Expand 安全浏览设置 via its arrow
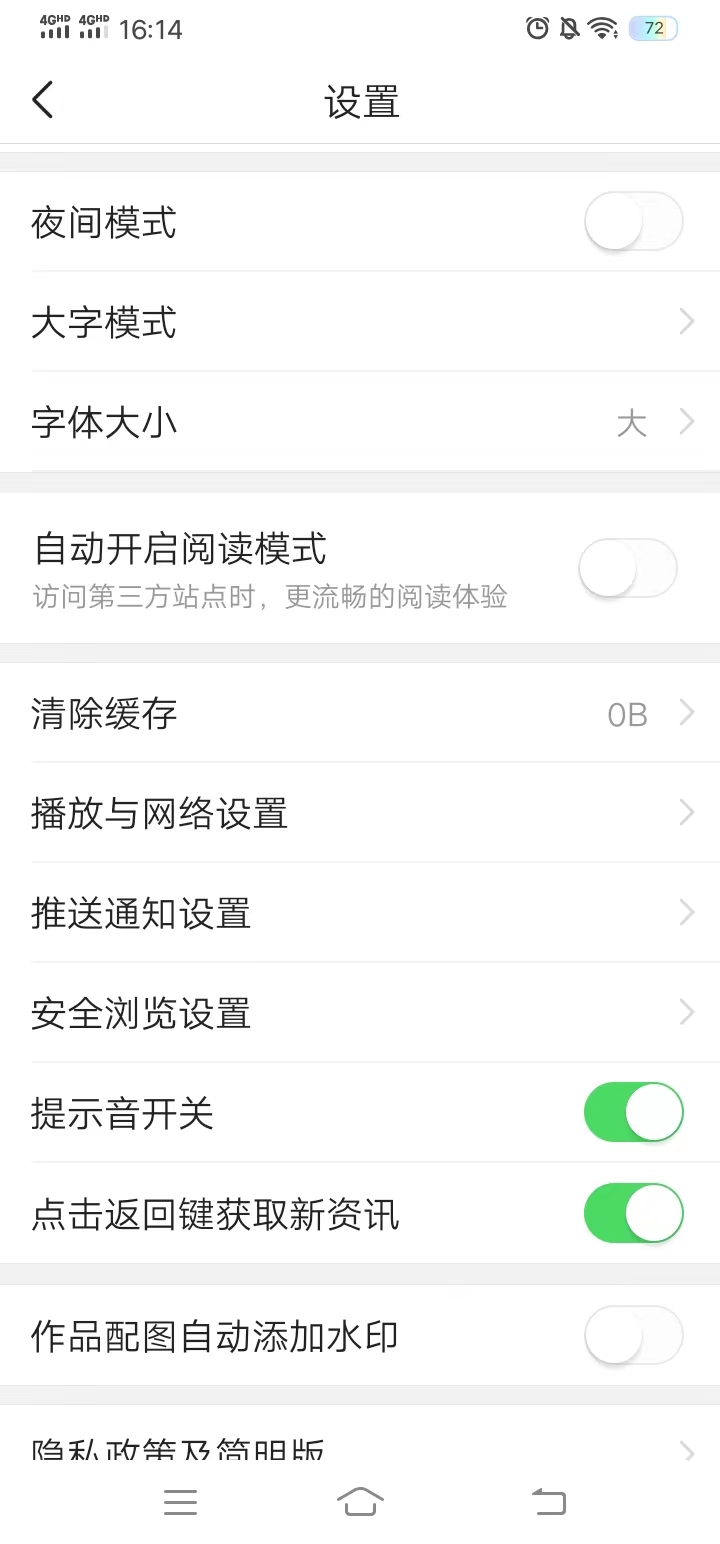The height and width of the screenshot is (1544, 720). point(686,1012)
